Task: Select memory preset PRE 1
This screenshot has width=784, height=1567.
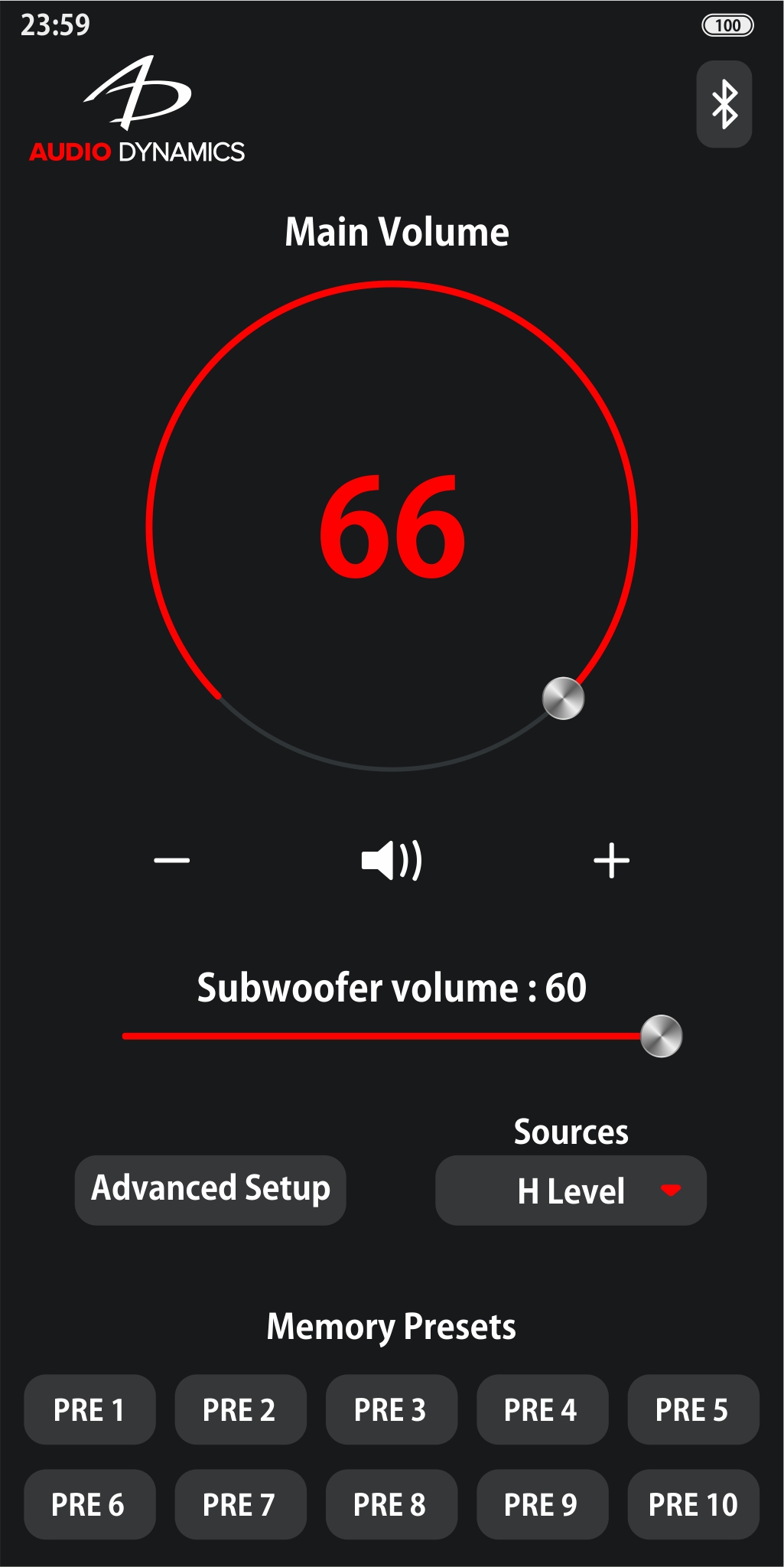Action: tap(89, 1409)
